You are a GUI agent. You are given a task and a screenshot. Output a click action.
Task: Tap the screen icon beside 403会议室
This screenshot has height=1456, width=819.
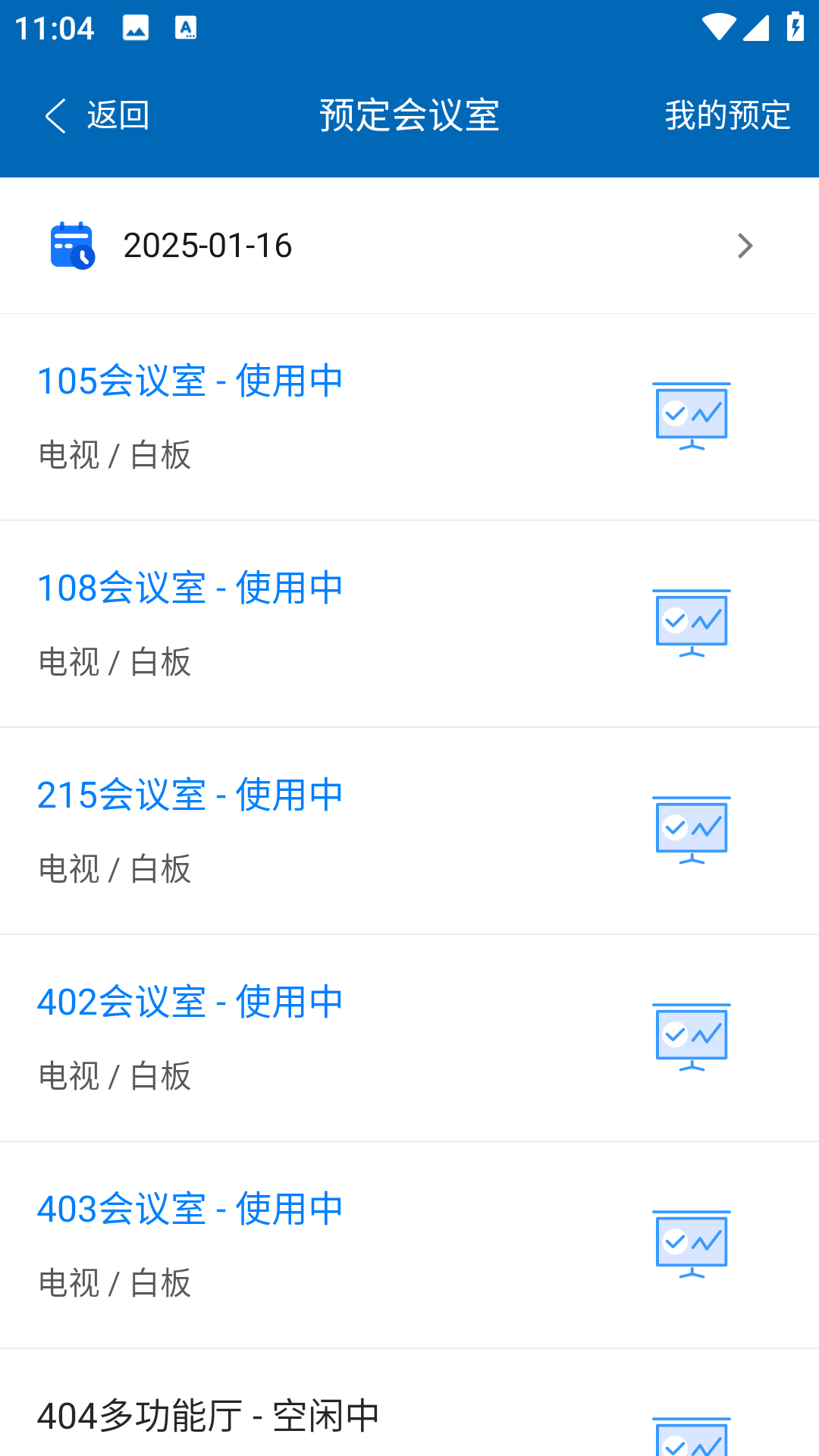[691, 1244]
